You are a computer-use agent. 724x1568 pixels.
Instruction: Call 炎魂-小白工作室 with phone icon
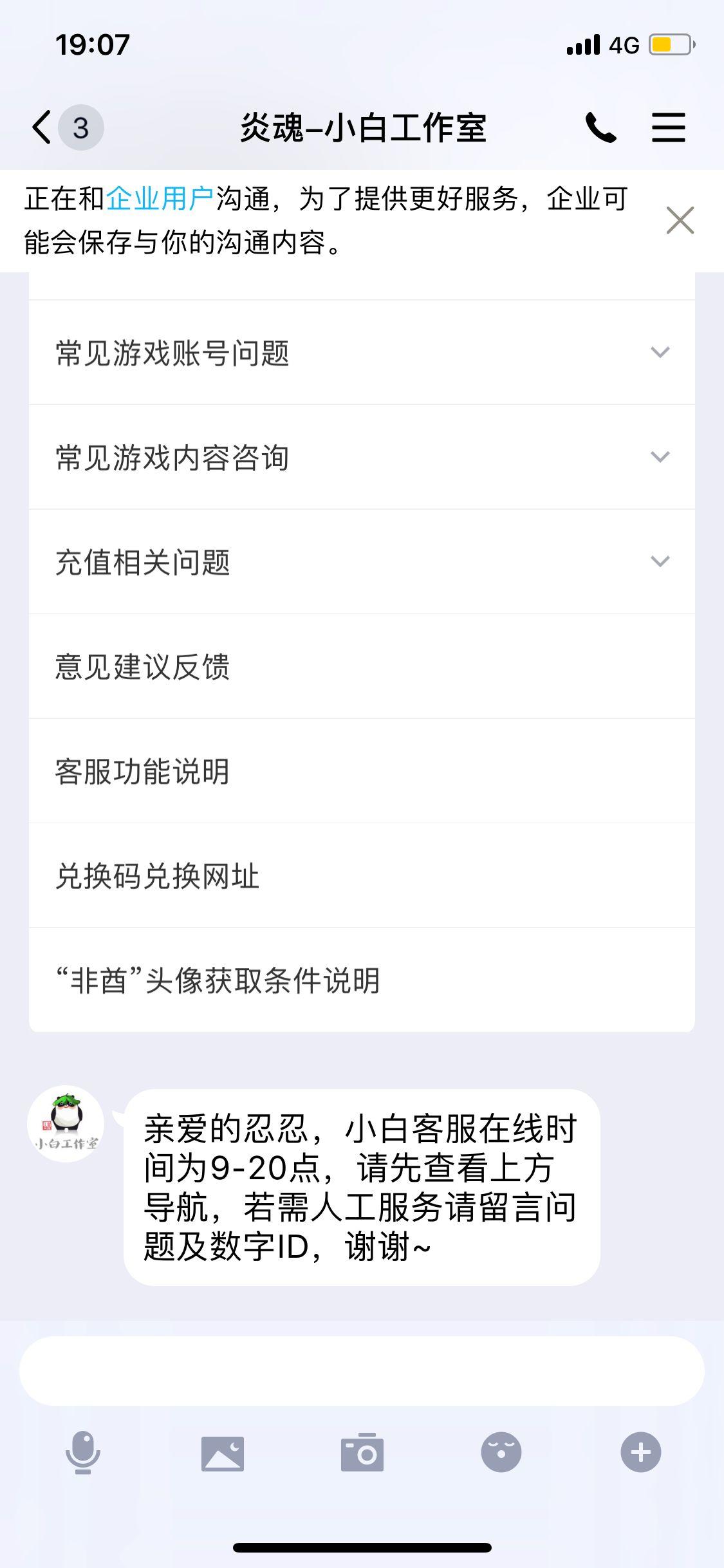pos(600,127)
